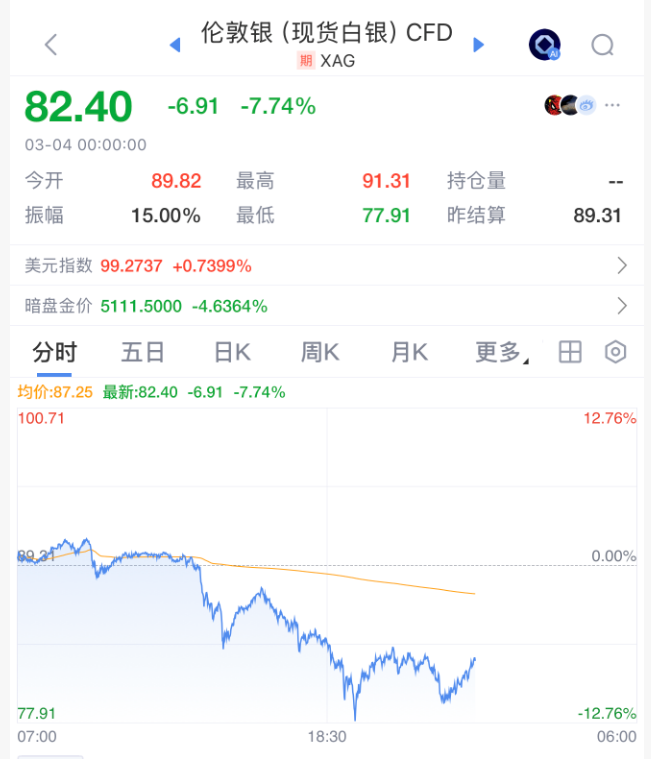Open the AI assistant icon
This screenshot has height=759, width=651.
544,44
